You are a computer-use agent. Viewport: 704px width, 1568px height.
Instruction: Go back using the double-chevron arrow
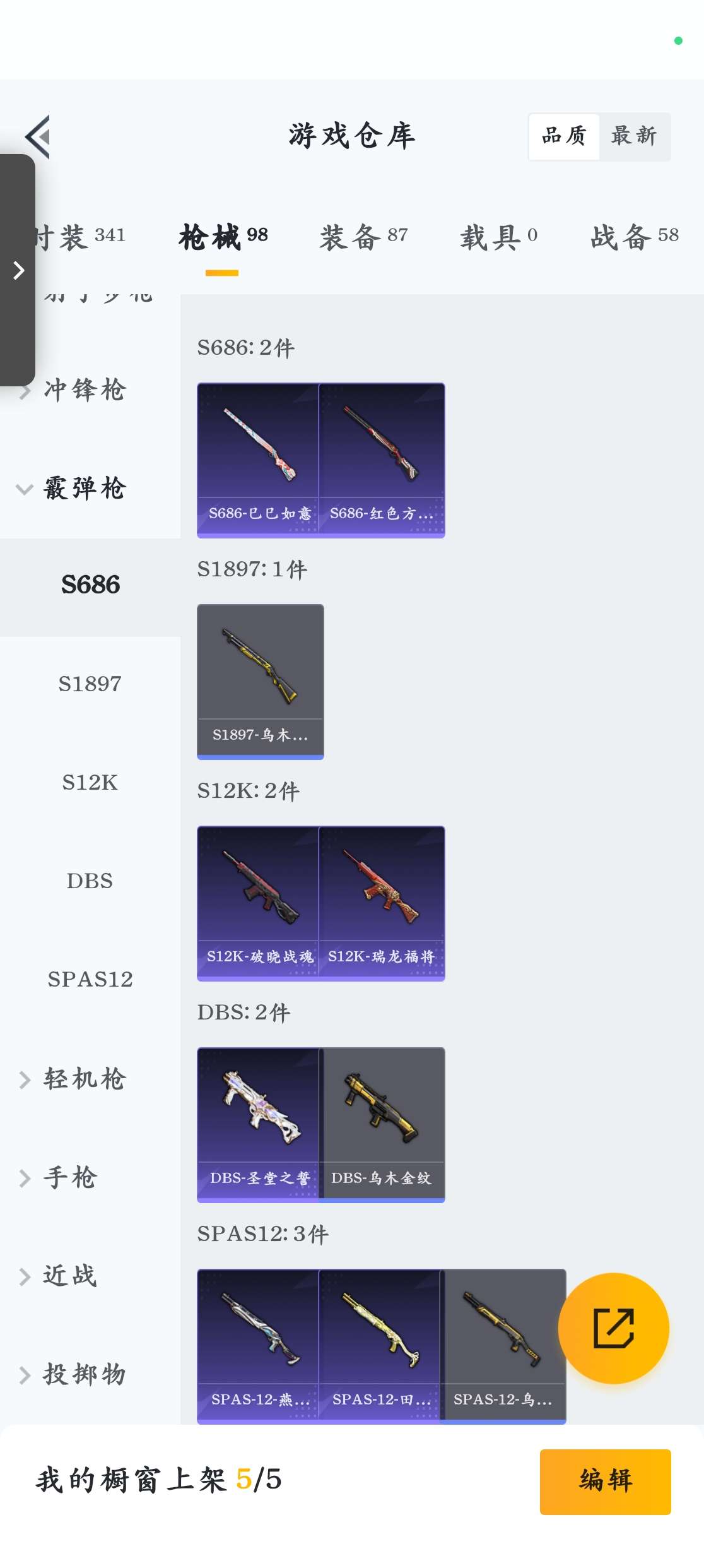pyautogui.click(x=38, y=136)
